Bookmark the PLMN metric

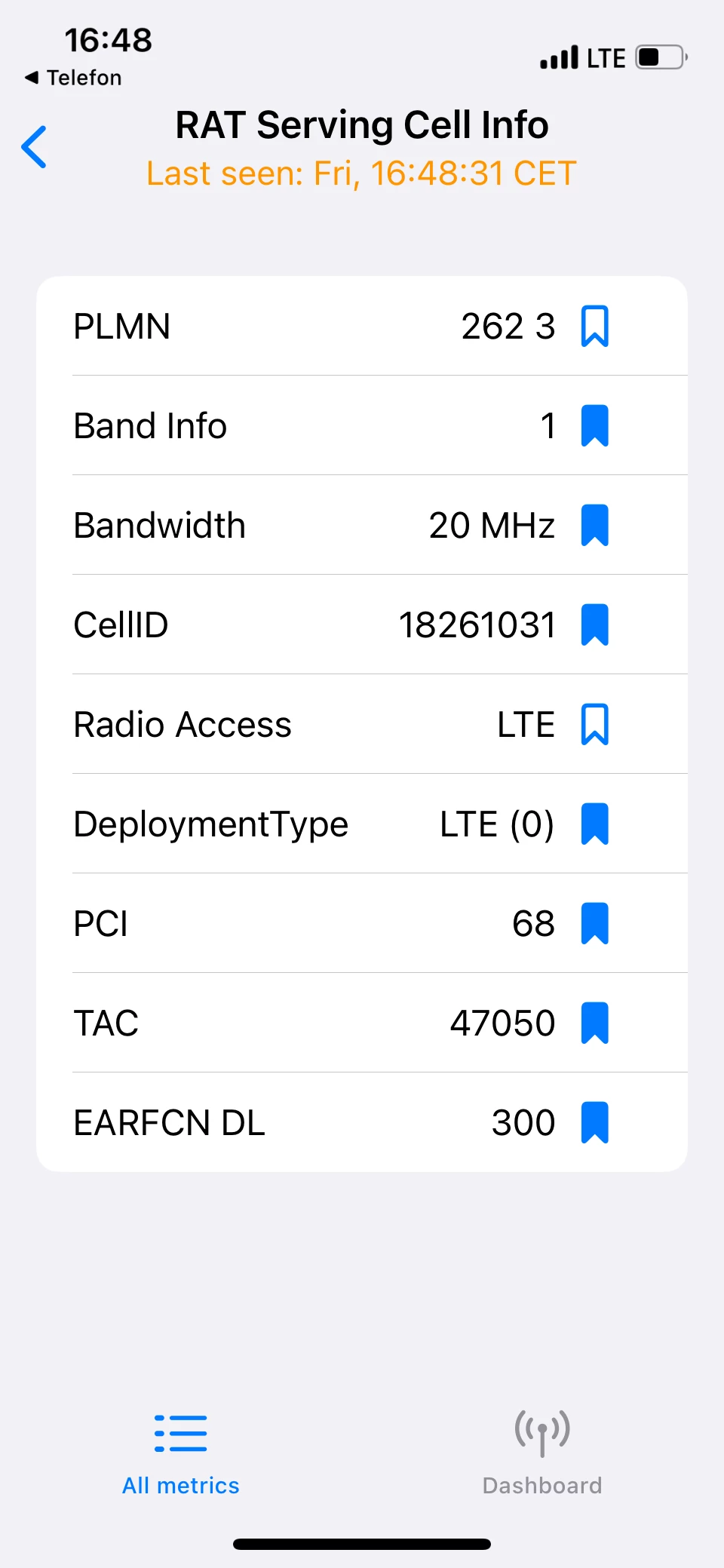[x=594, y=327]
